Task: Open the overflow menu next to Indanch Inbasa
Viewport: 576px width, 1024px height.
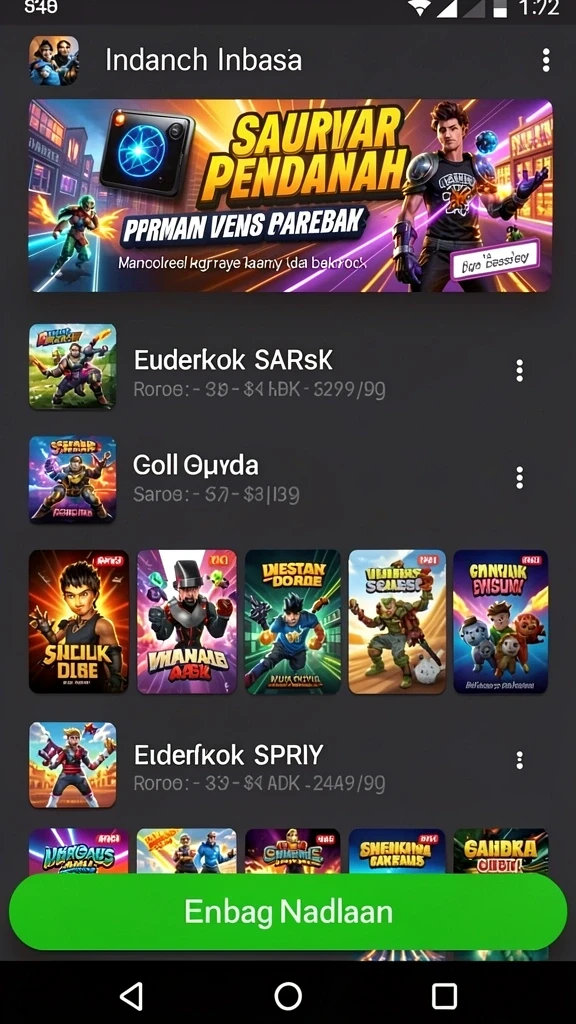Action: [x=546, y=60]
